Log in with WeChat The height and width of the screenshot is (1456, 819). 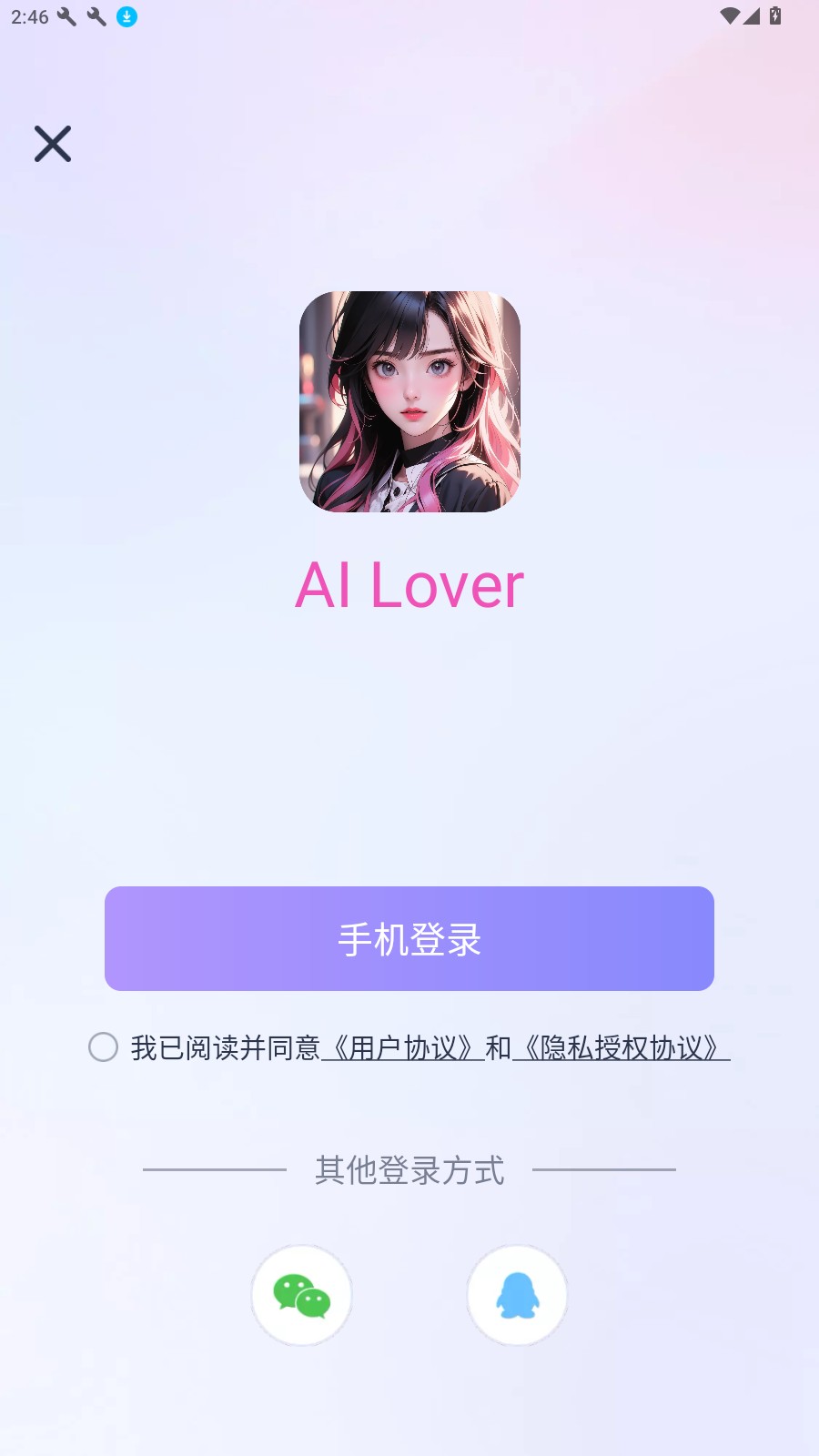tap(301, 1295)
